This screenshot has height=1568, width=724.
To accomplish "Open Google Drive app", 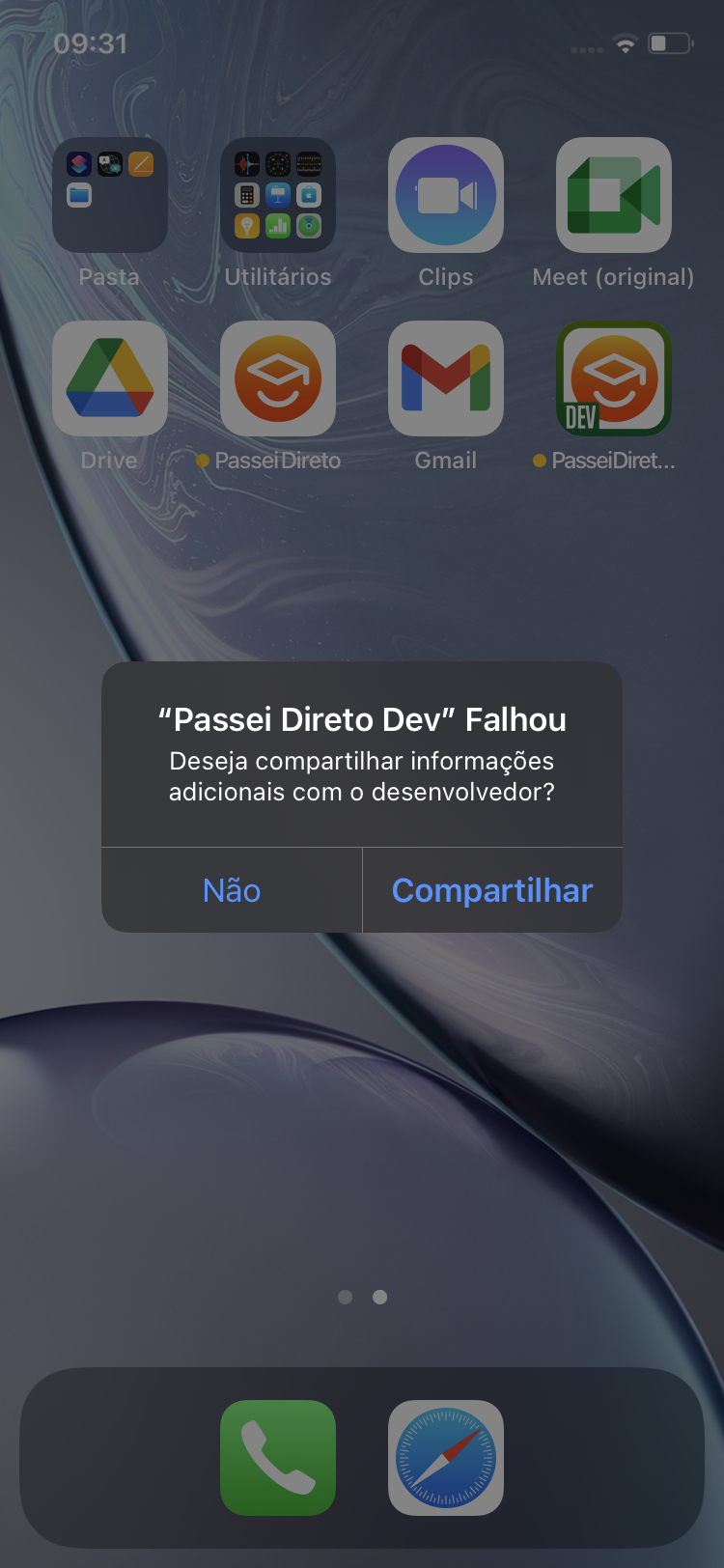I will tap(110, 378).
